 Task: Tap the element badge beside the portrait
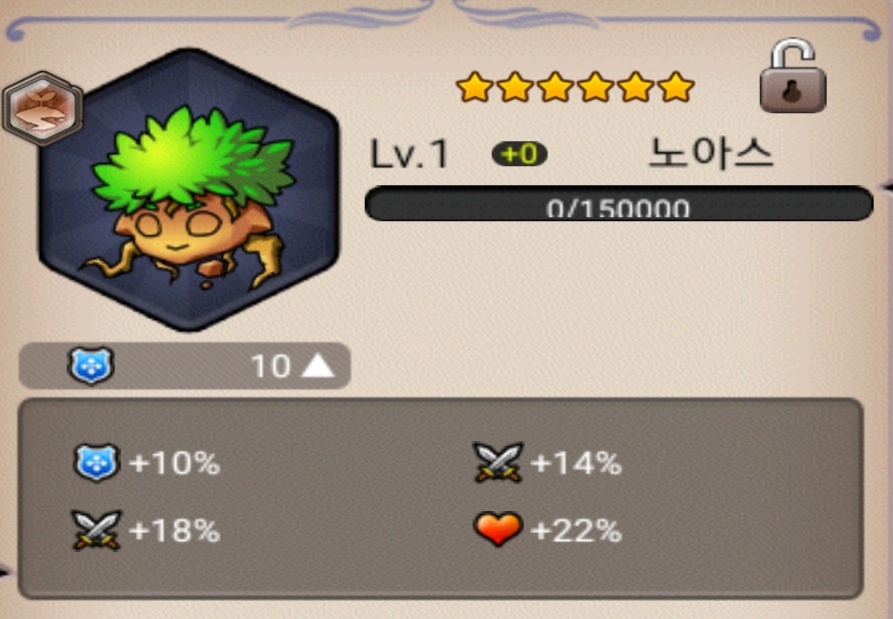tap(43, 108)
